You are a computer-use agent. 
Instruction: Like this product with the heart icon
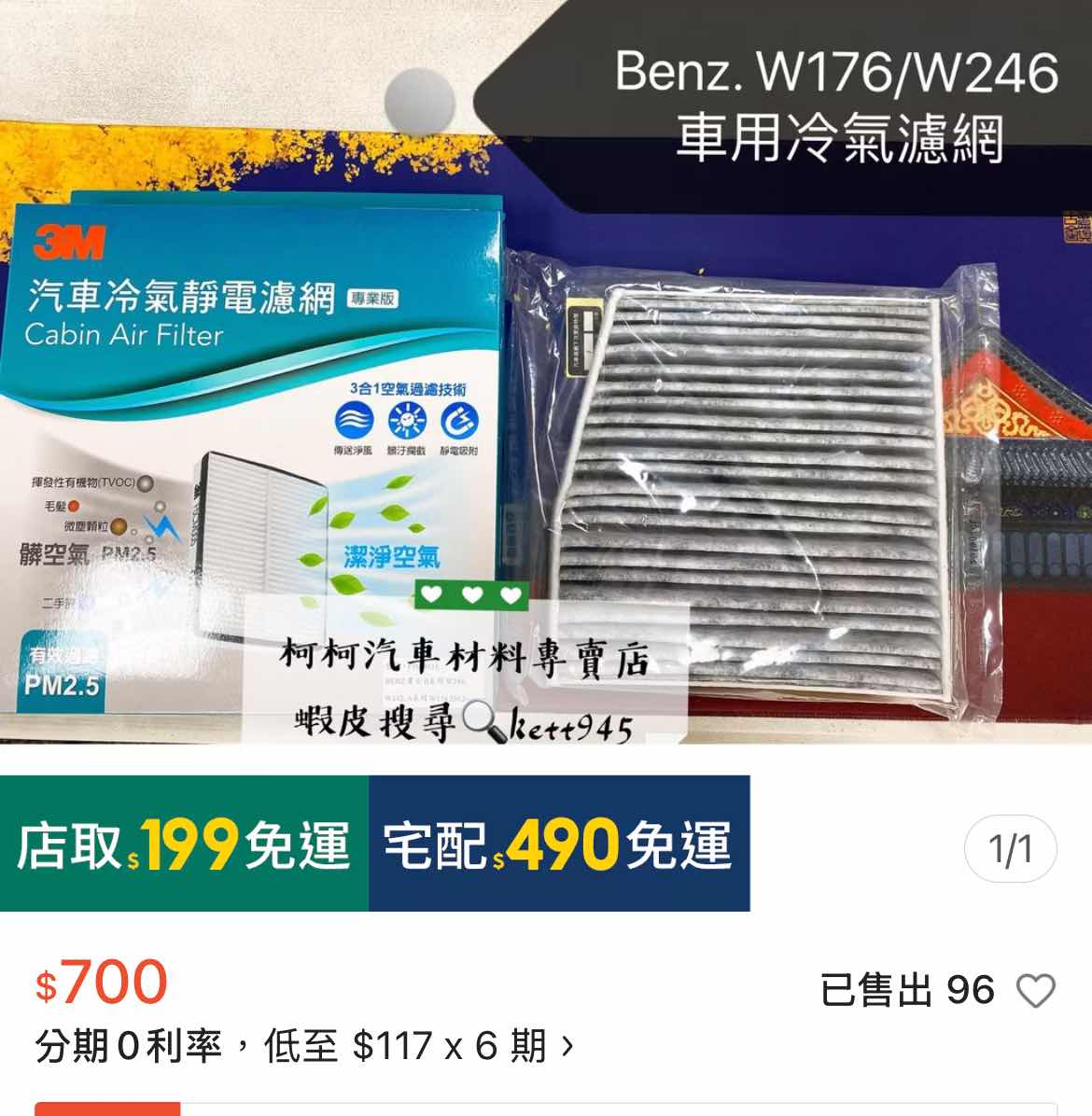[x=1035, y=990]
